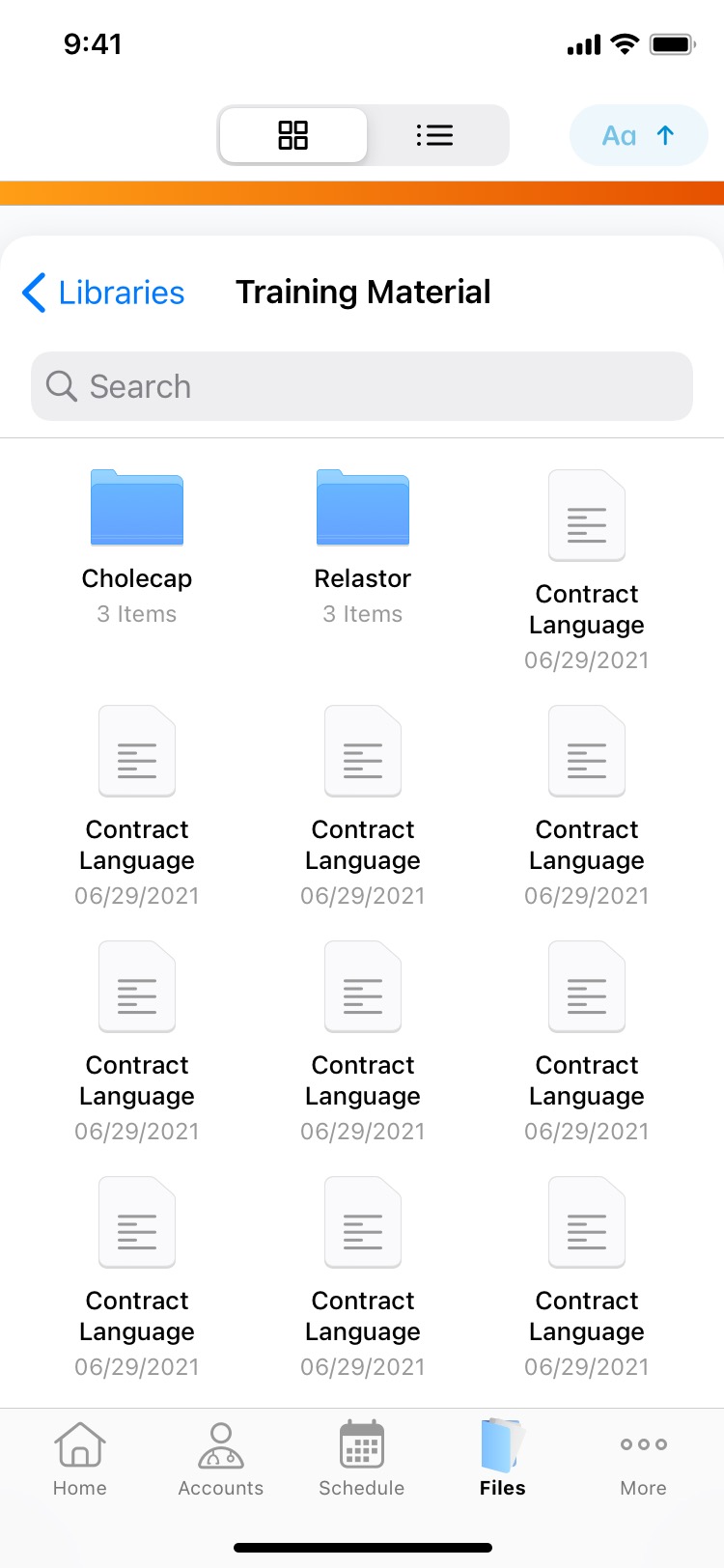The image size is (724, 1568).
Task: Open the Home tab
Action: pyautogui.click(x=80, y=1458)
